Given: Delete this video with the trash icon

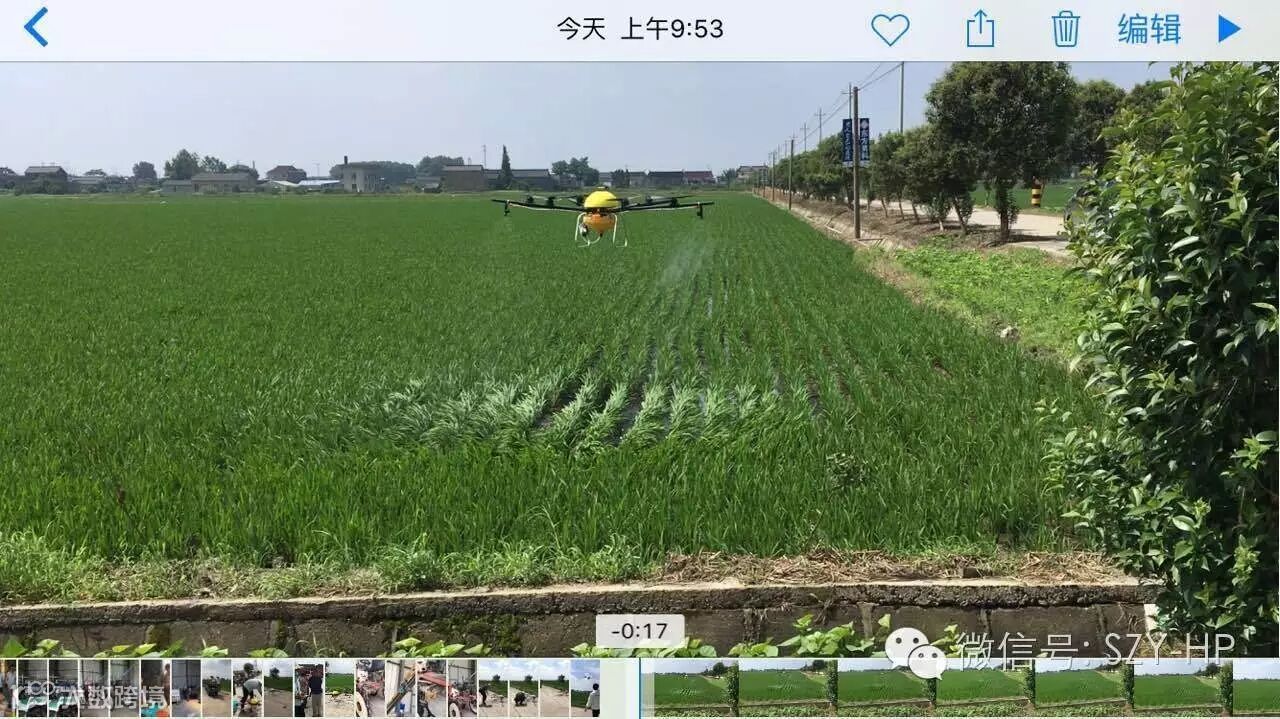Looking at the screenshot, I should tap(1065, 29).
